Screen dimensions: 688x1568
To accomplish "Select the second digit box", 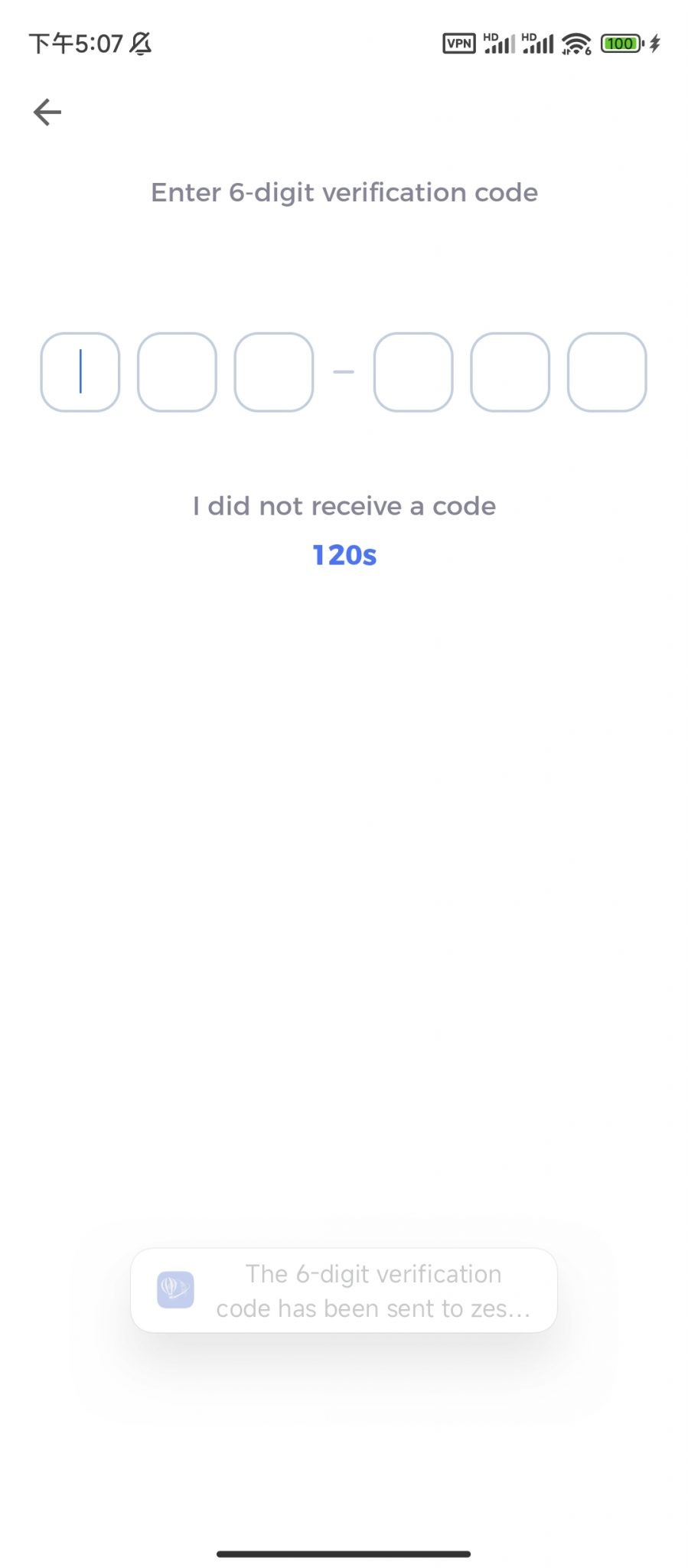I will pyautogui.click(x=177, y=372).
